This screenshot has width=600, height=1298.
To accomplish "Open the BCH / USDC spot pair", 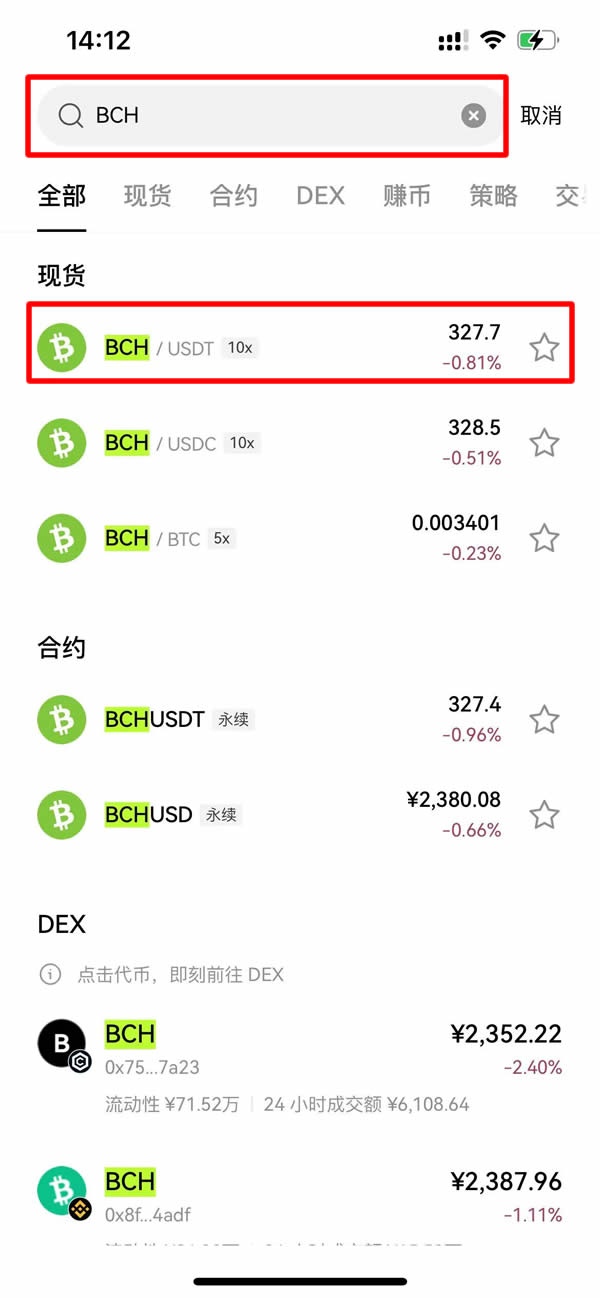I will (270, 443).
